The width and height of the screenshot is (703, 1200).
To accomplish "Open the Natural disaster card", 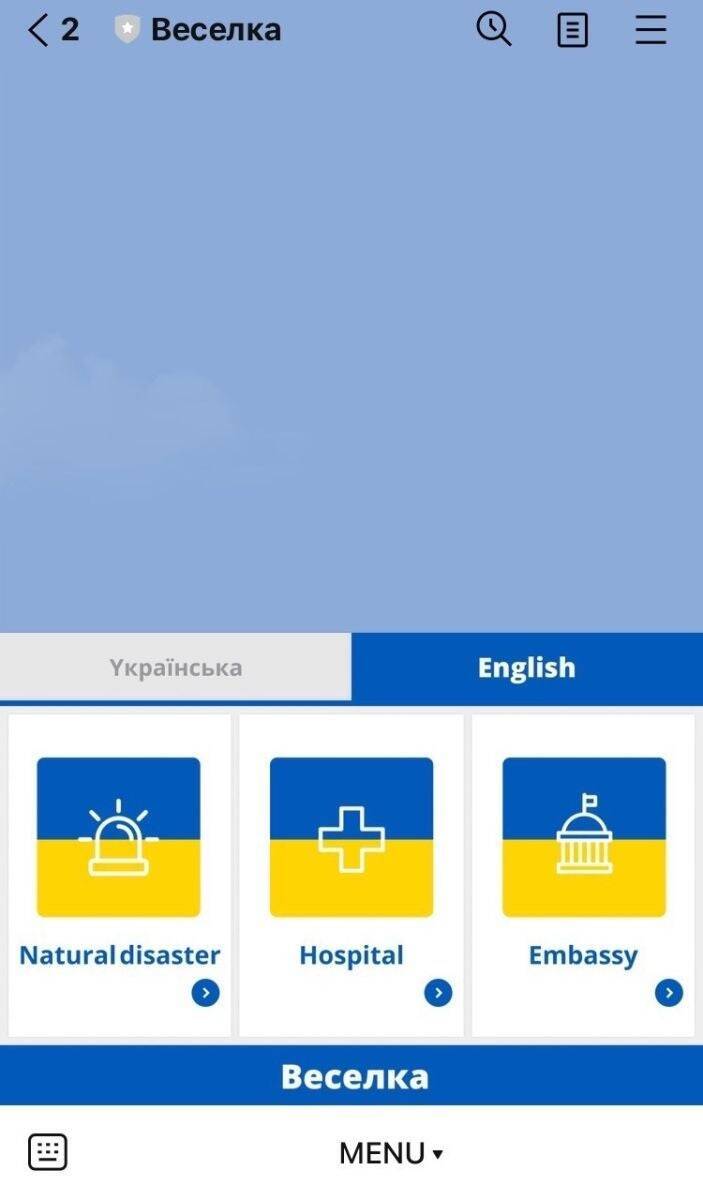I will [x=119, y=875].
